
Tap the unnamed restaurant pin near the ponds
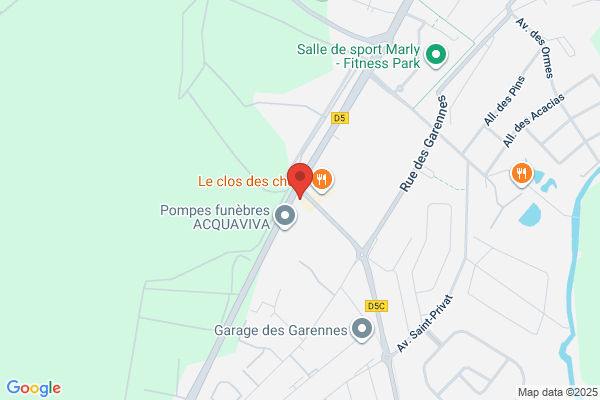(522, 175)
